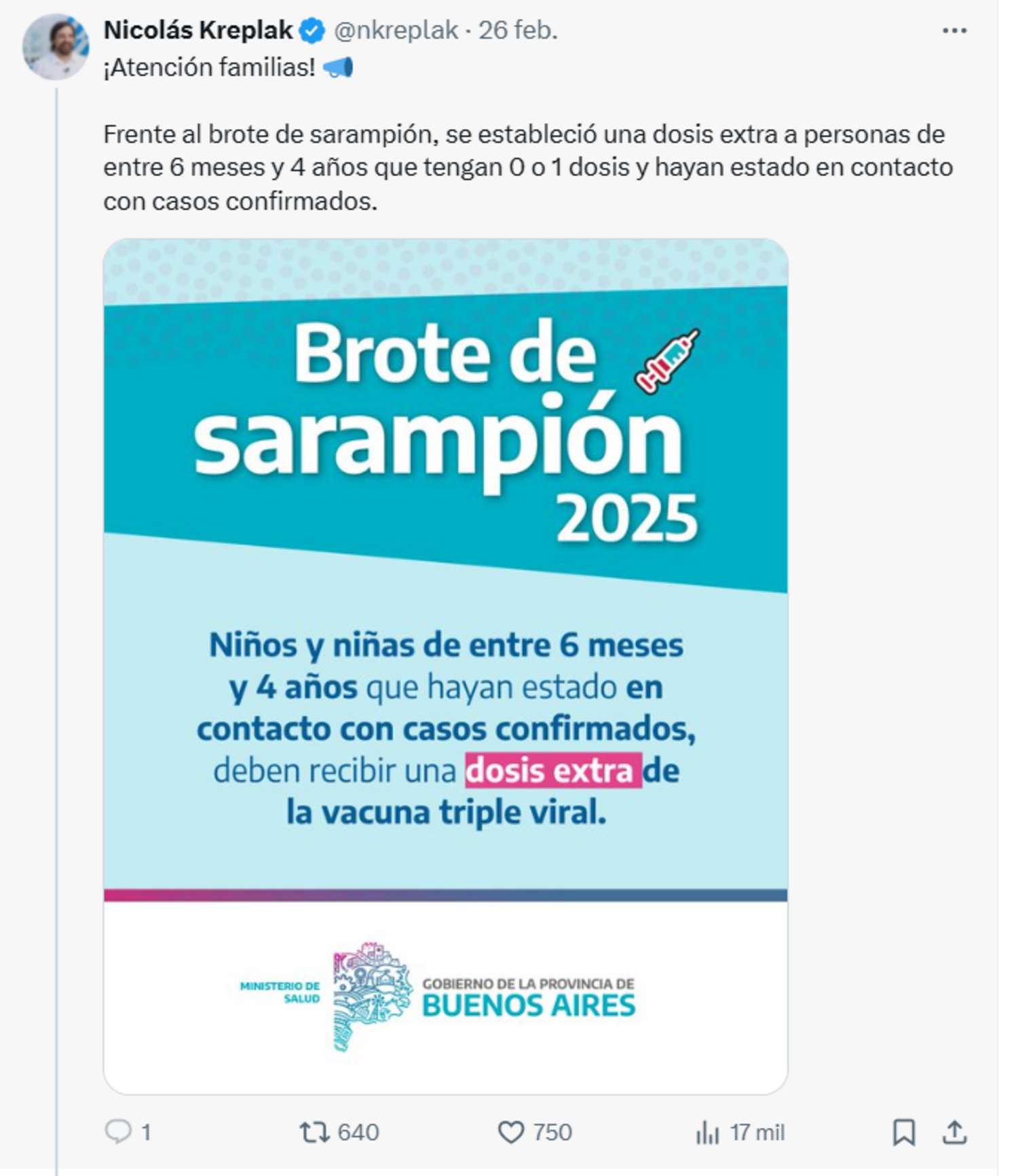Open the Brote de sarampión 2025 image
Viewport: 1018px width, 1176px height.
[x=445, y=665]
